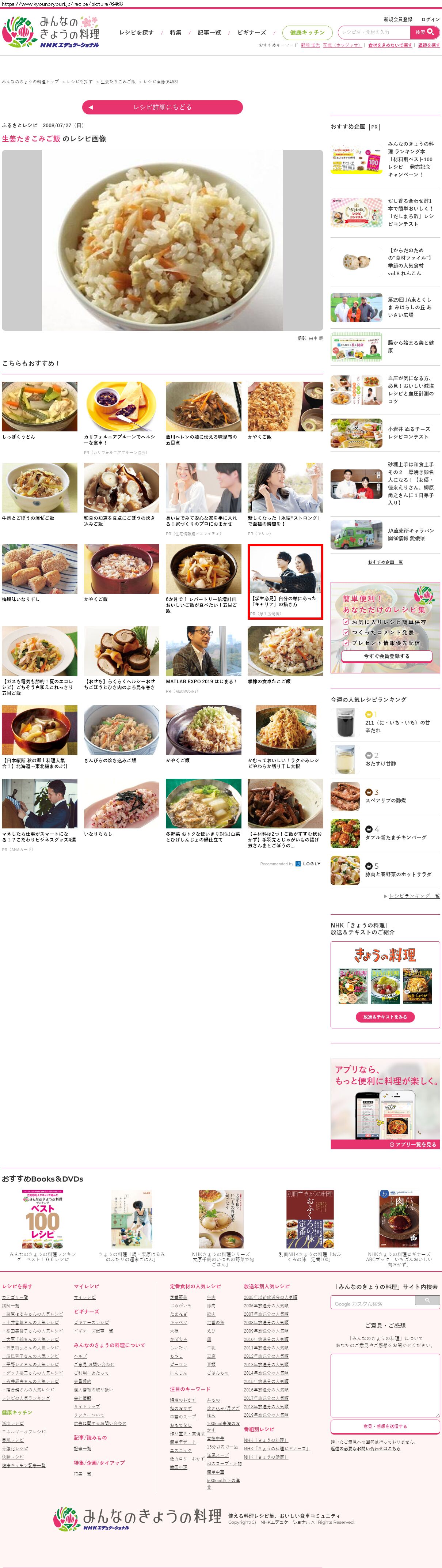This screenshot has height=1568, width=442.
Task: Open the ログイン link
Action: (430, 19)
